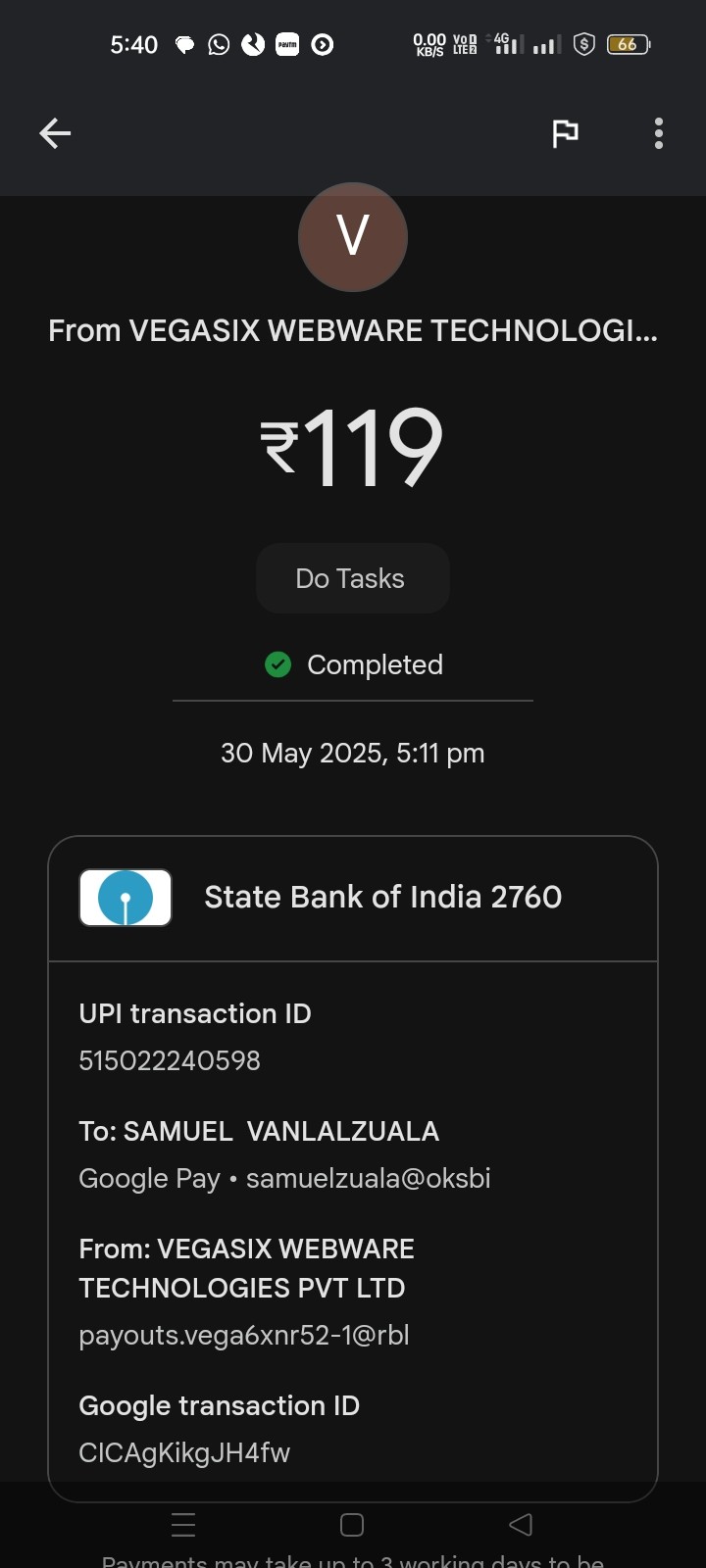Go back using the top arrow

point(55,133)
